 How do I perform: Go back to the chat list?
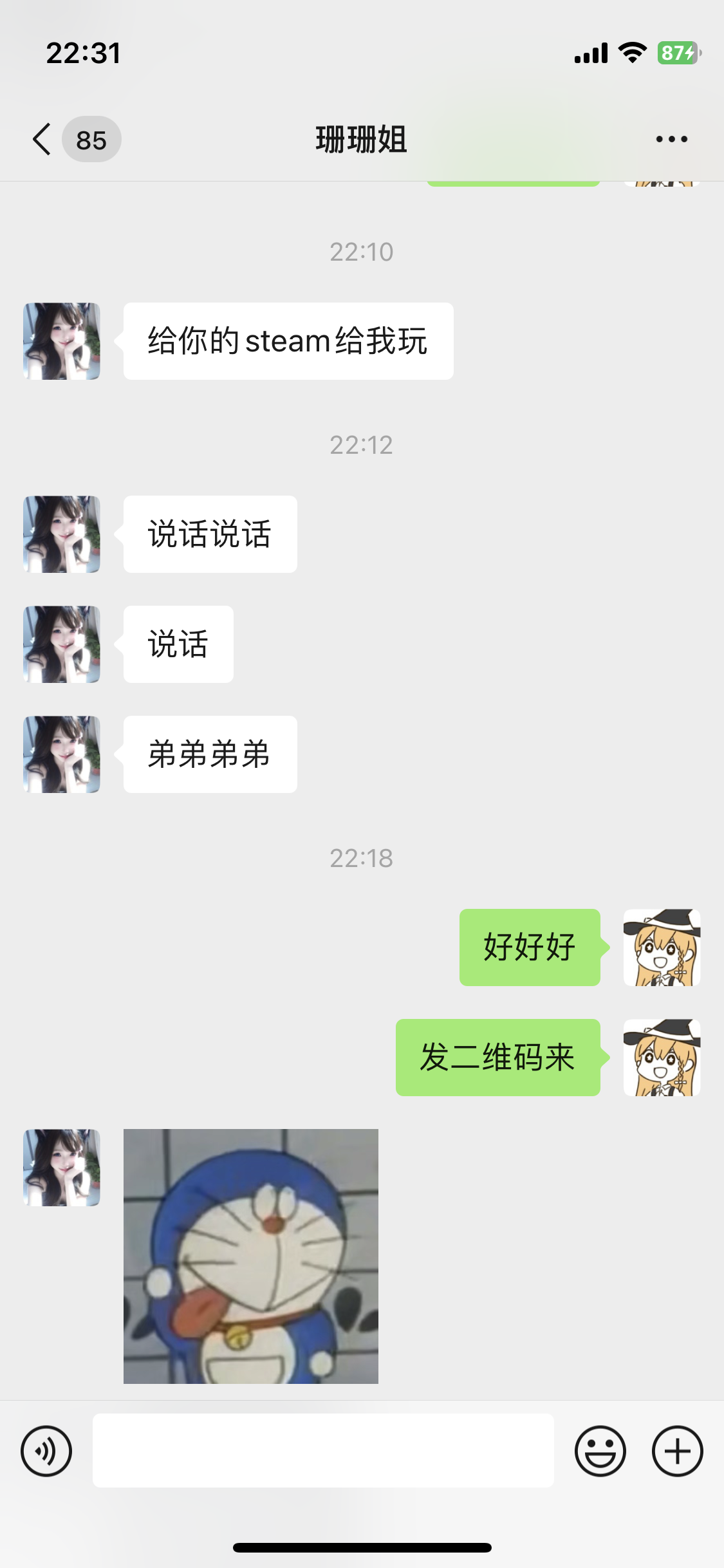[42, 139]
